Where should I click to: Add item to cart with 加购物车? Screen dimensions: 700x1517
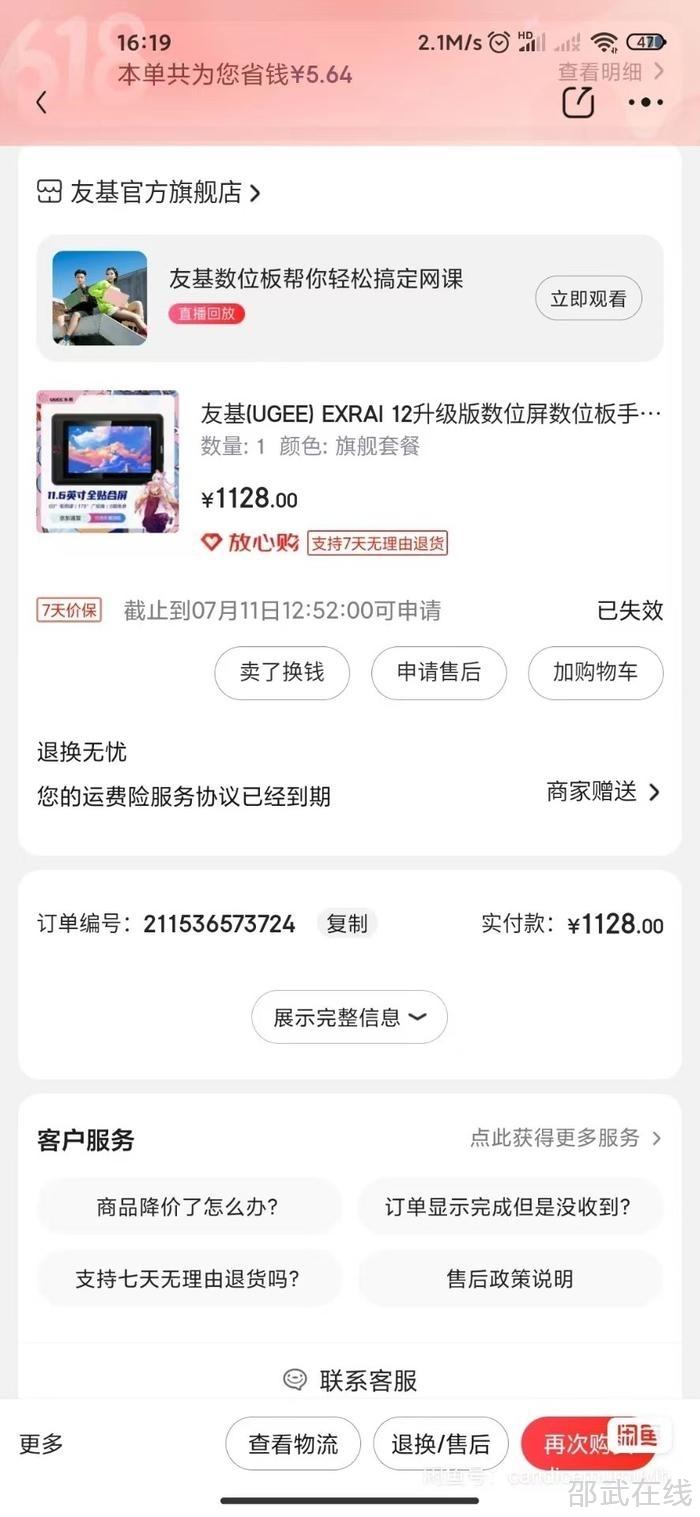pos(595,672)
